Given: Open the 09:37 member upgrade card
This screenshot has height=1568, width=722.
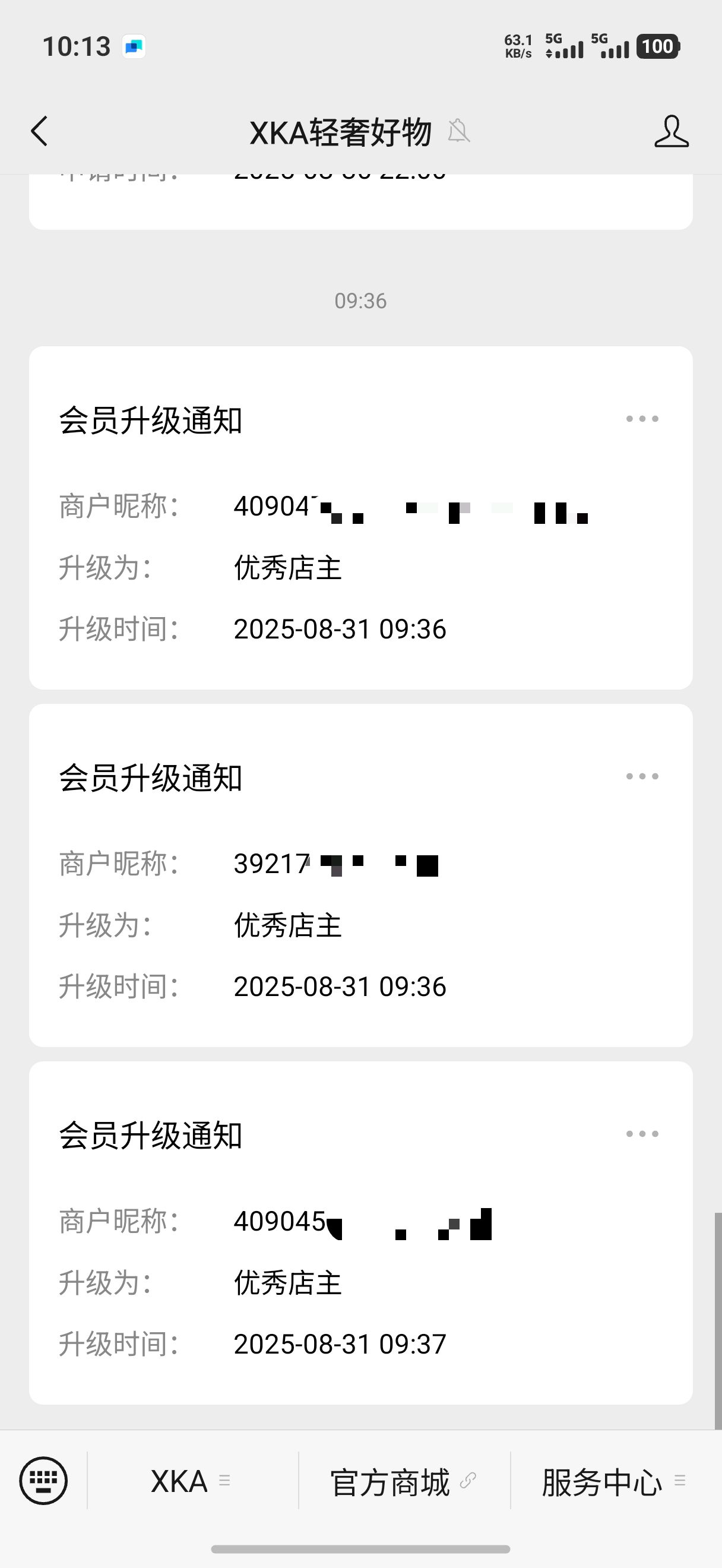Looking at the screenshot, I should tap(360, 1232).
